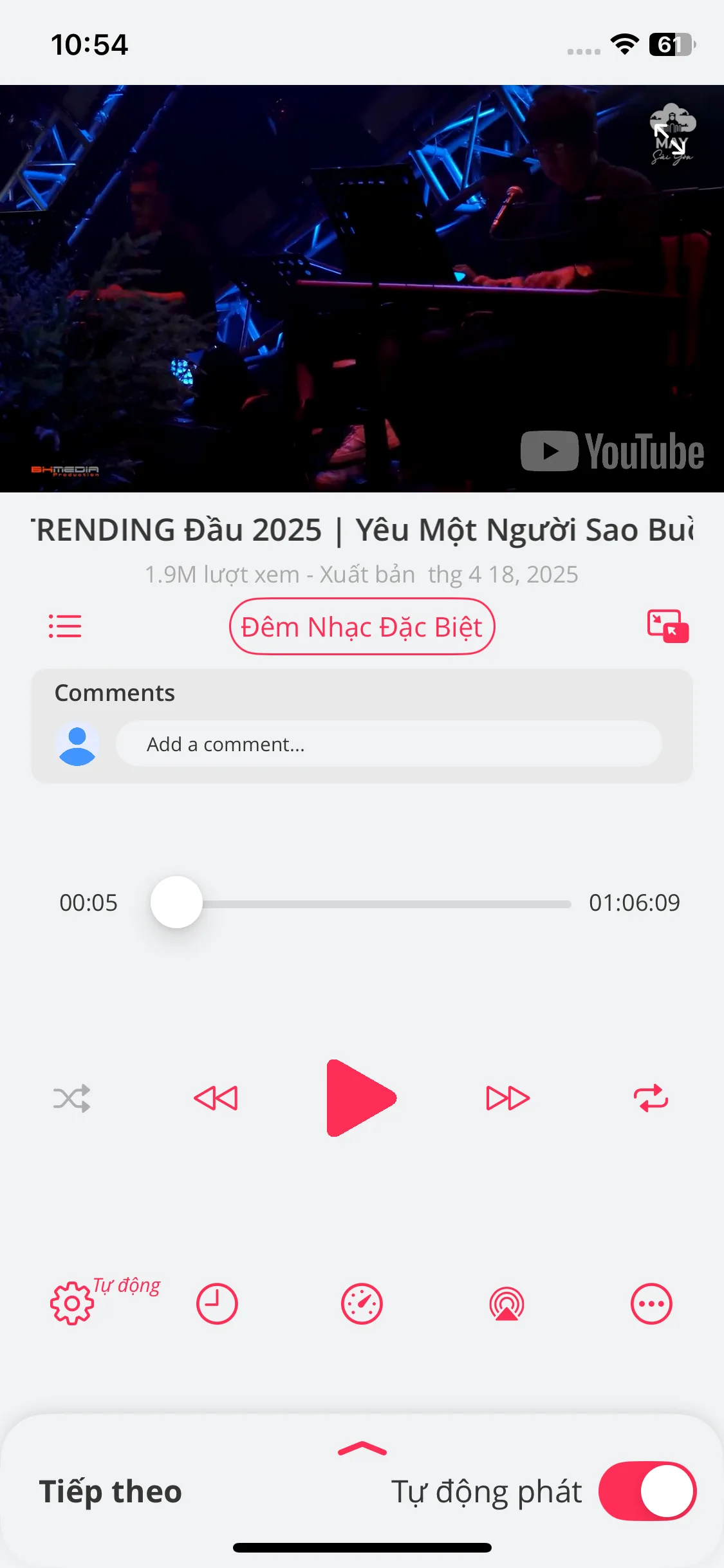Screen dimensions: 724x1568
Task: Toggle shuffle playback
Action: (x=72, y=1099)
